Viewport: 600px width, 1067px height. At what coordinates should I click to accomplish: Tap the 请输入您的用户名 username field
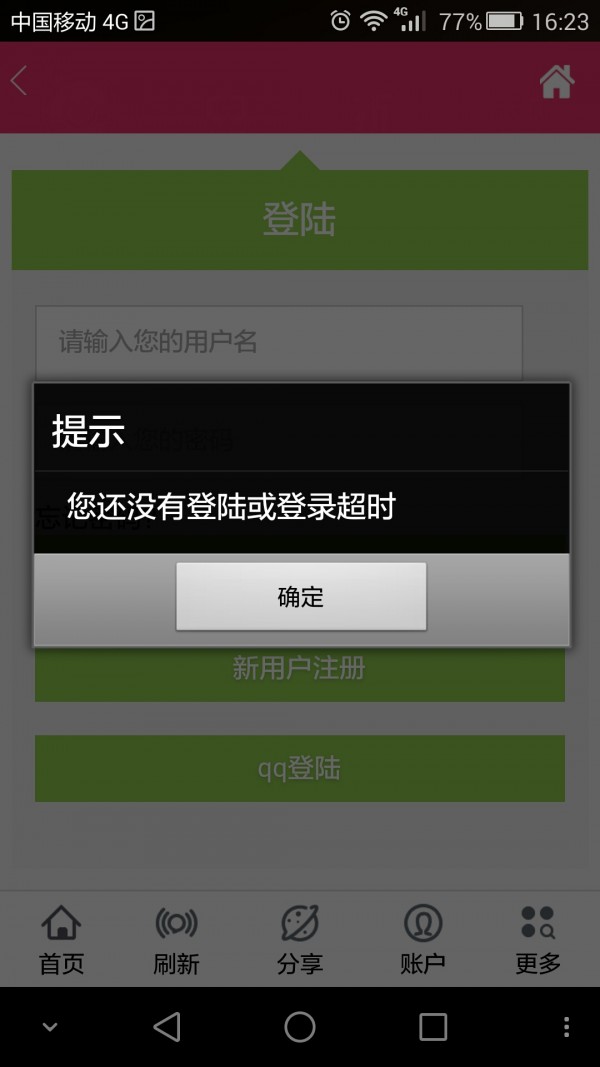(x=279, y=342)
